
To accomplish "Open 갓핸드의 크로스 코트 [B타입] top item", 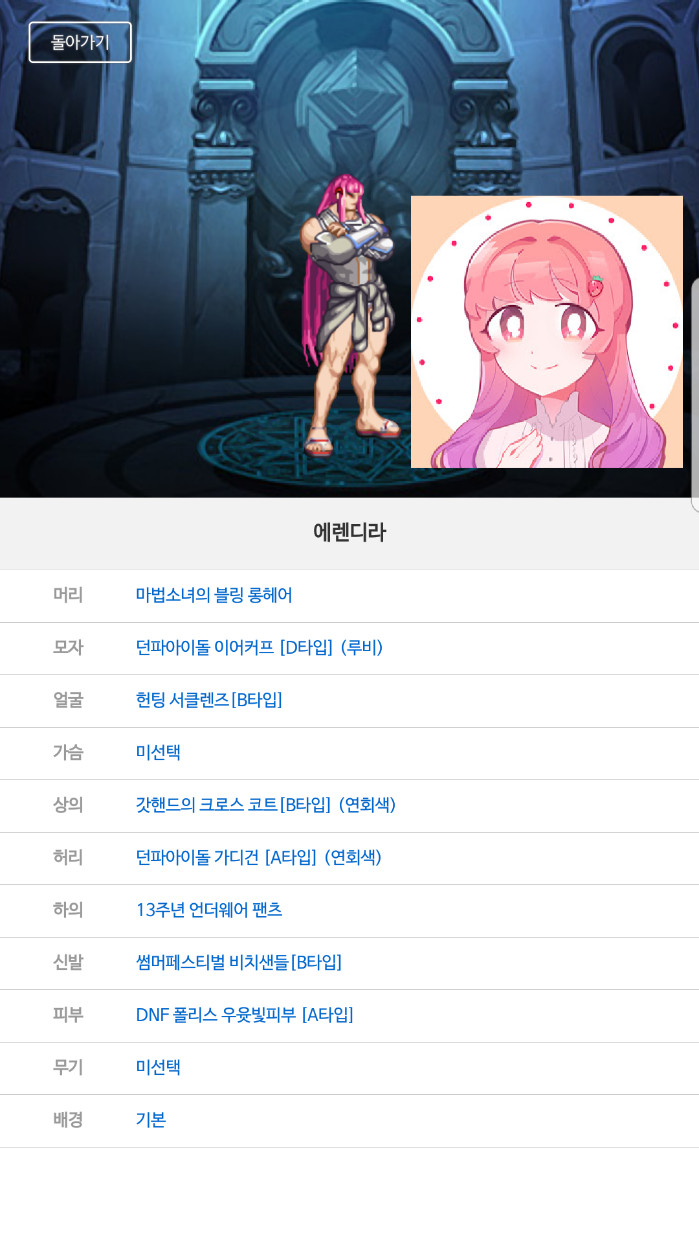I will click(x=266, y=805).
